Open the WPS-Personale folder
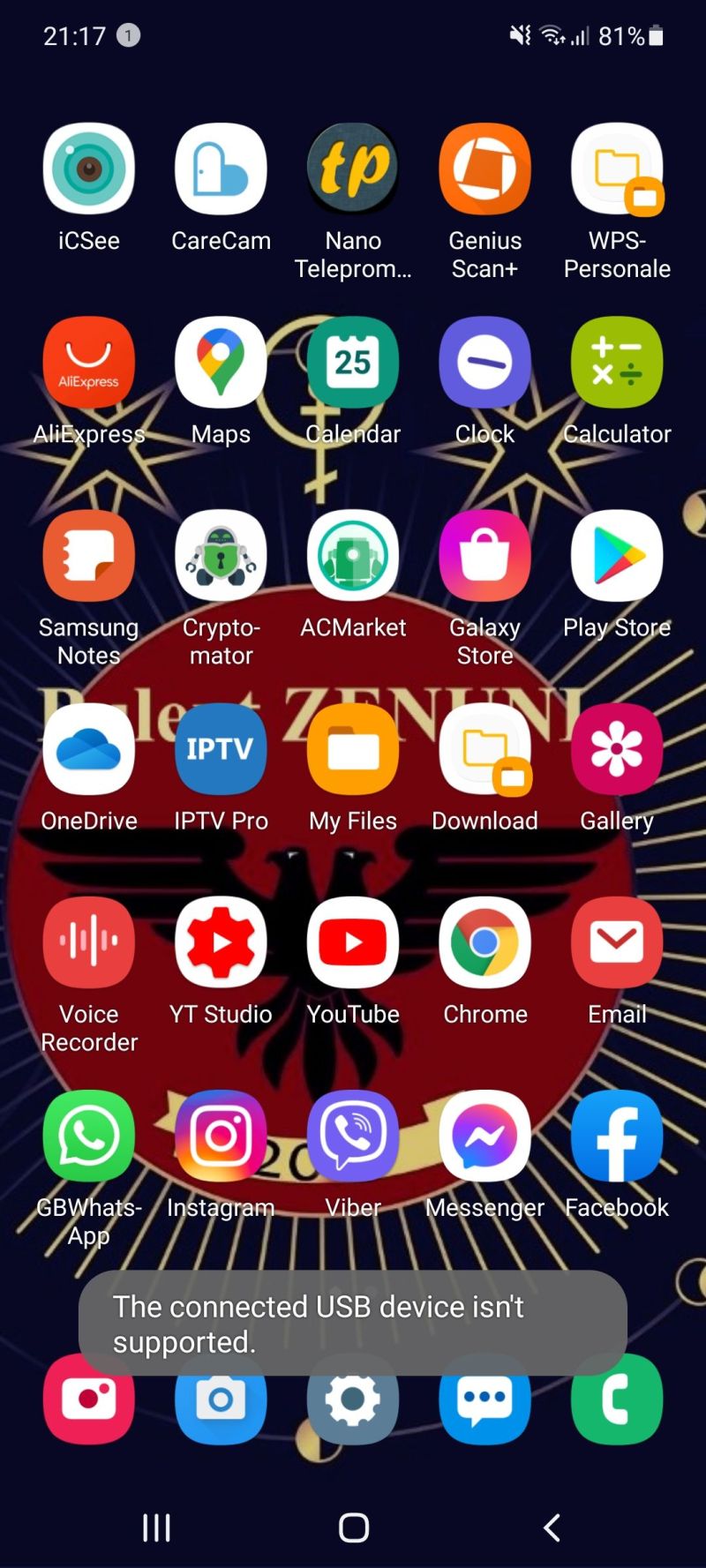The height and width of the screenshot is (1568, 706). coord(617,169)
